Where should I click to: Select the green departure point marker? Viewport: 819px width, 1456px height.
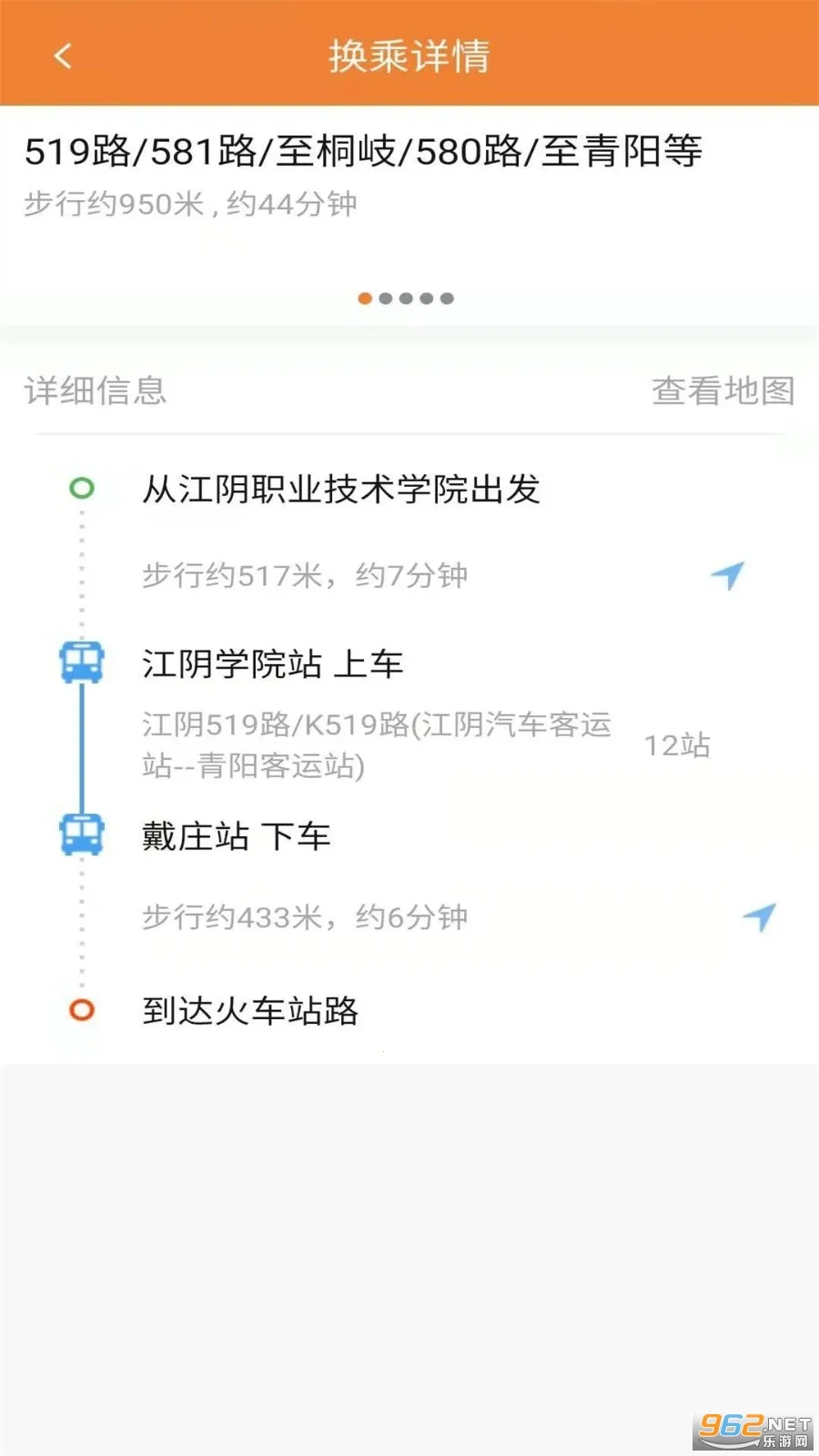point(82,487)
